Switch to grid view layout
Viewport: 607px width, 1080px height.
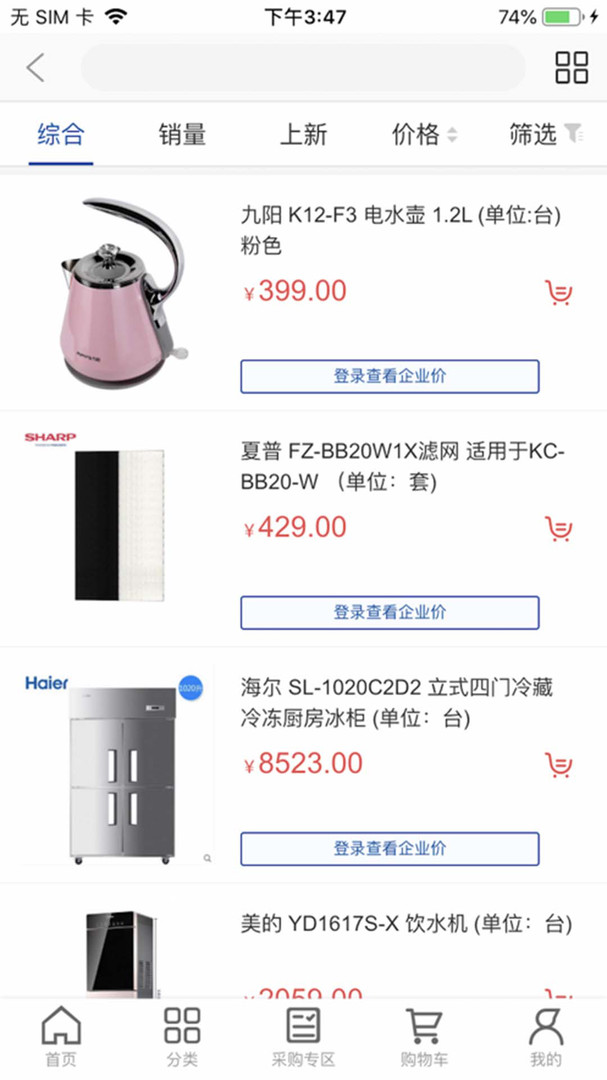571,68
